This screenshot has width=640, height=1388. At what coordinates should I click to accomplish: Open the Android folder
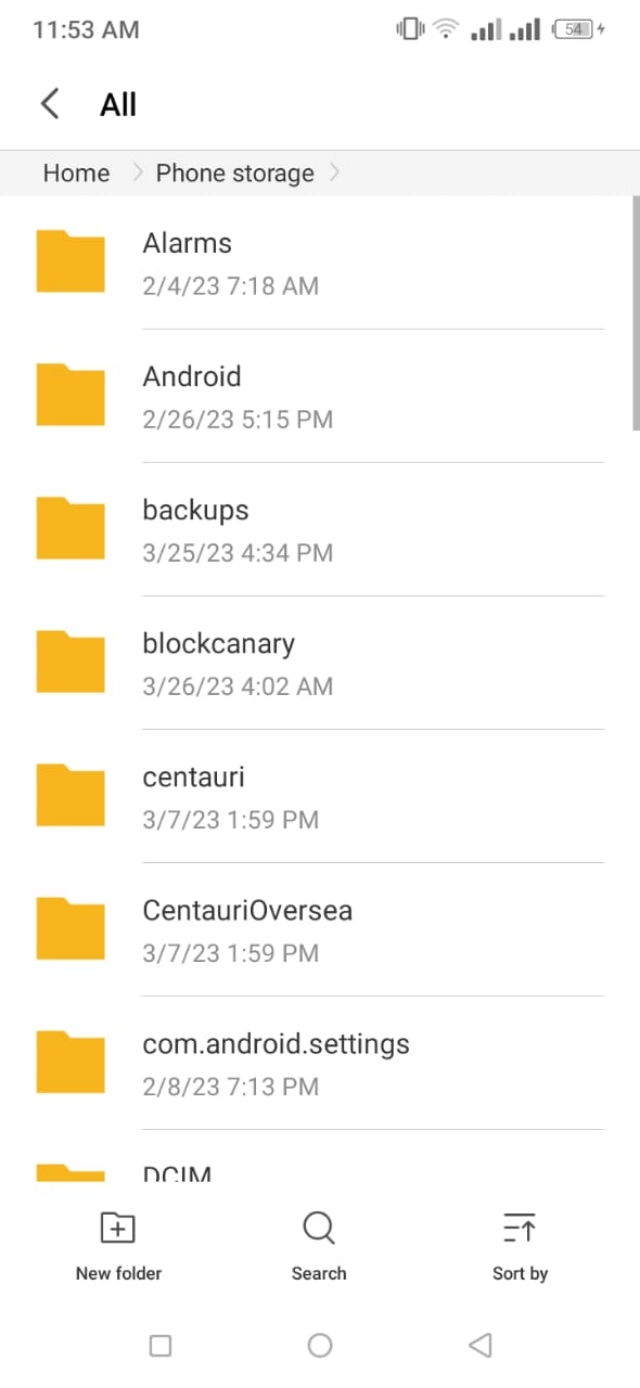point(320,396)
